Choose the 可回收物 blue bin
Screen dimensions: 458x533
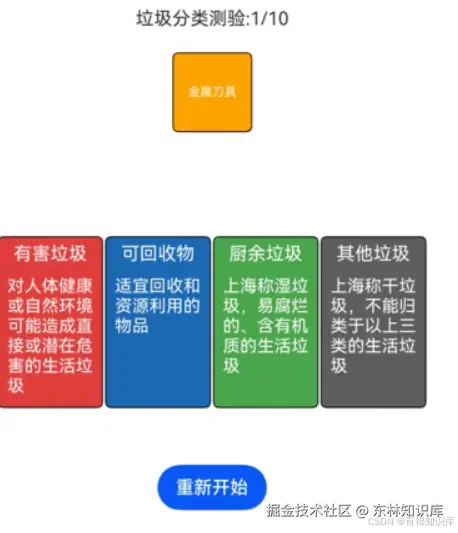(x=158, y=322)
